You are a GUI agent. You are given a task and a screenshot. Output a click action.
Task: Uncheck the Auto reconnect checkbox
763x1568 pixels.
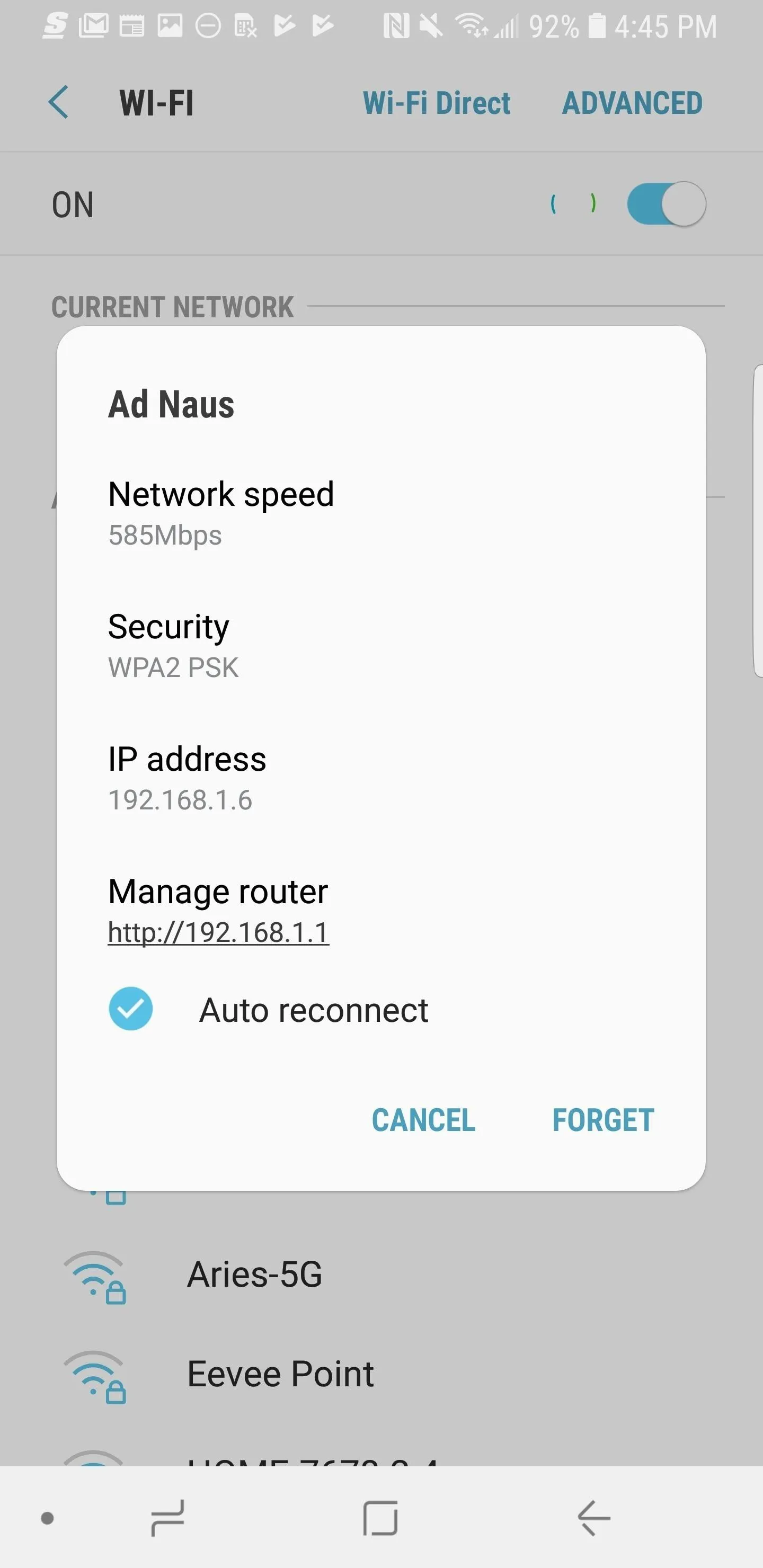coord(130,1009)
